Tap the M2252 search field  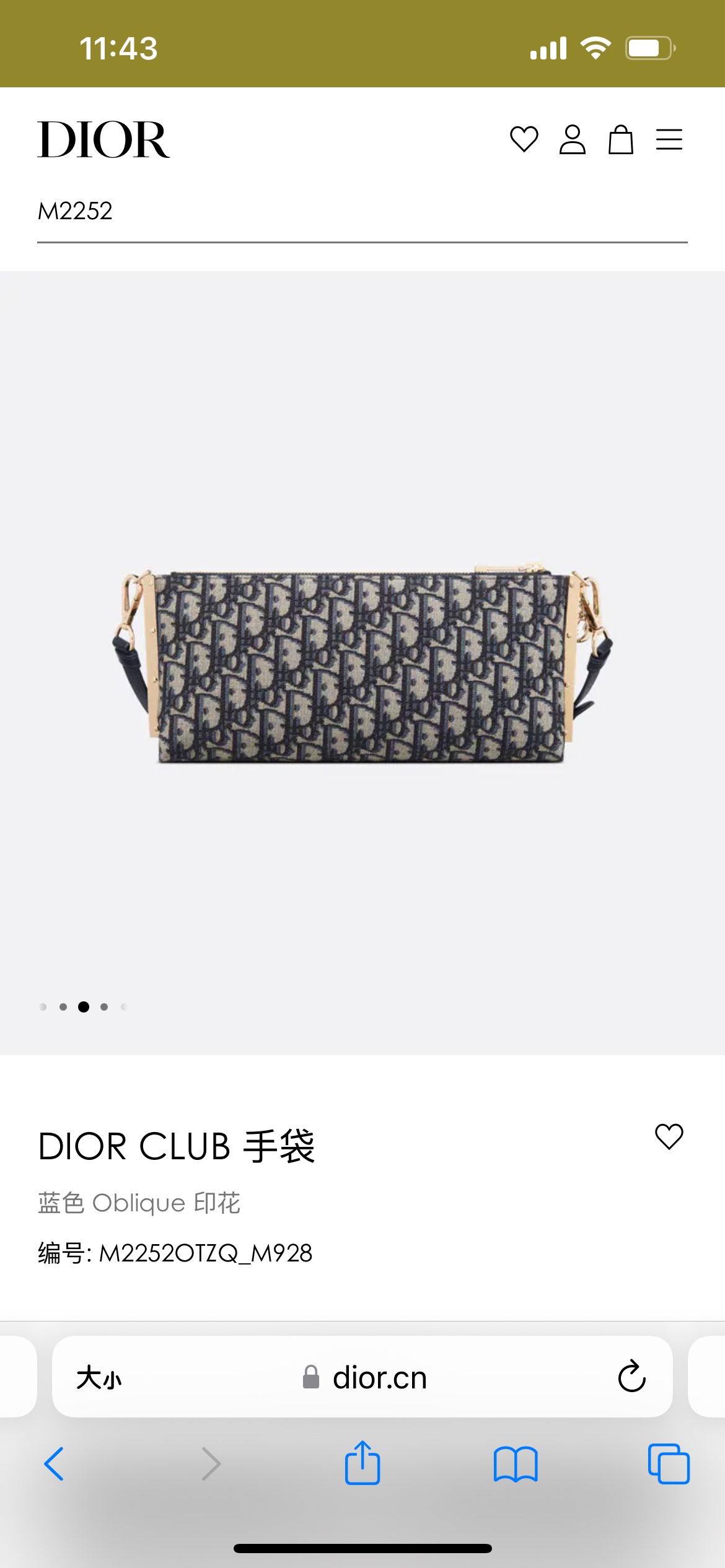(x=362, y=212)
